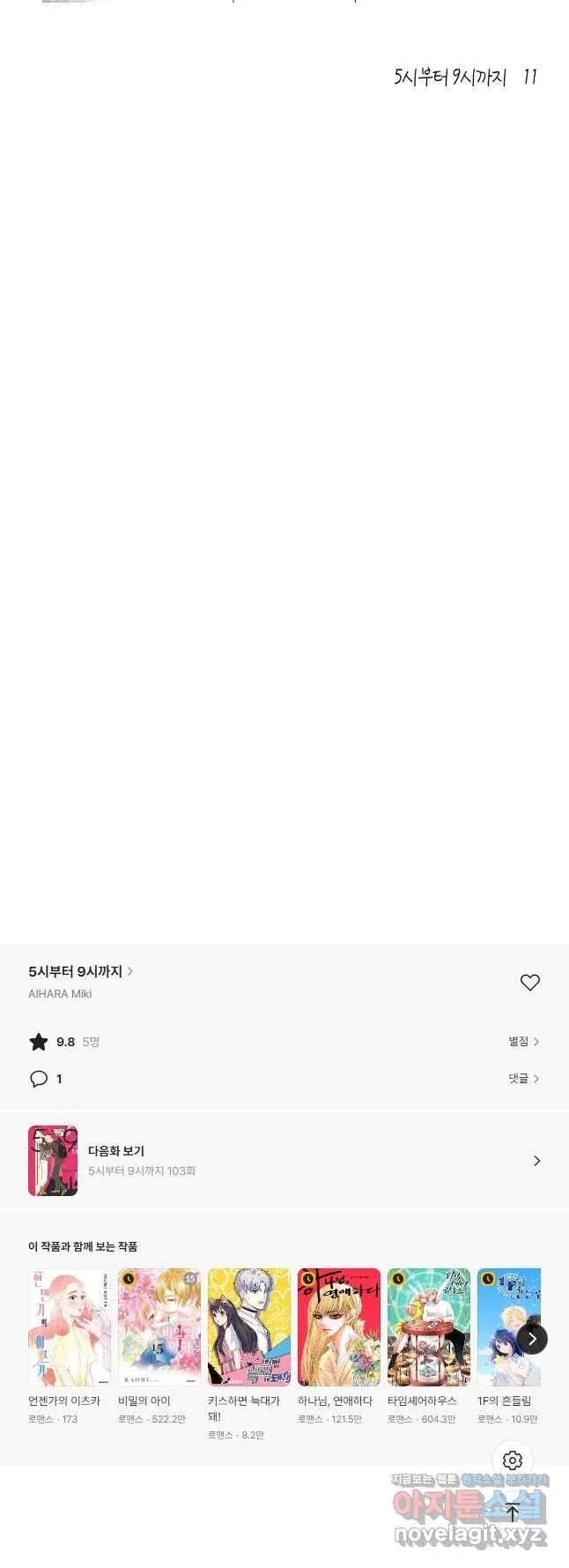Open the 5시부터 9시까지 series page
Viewport: 569px width, 1568px height.
(80, 971)
